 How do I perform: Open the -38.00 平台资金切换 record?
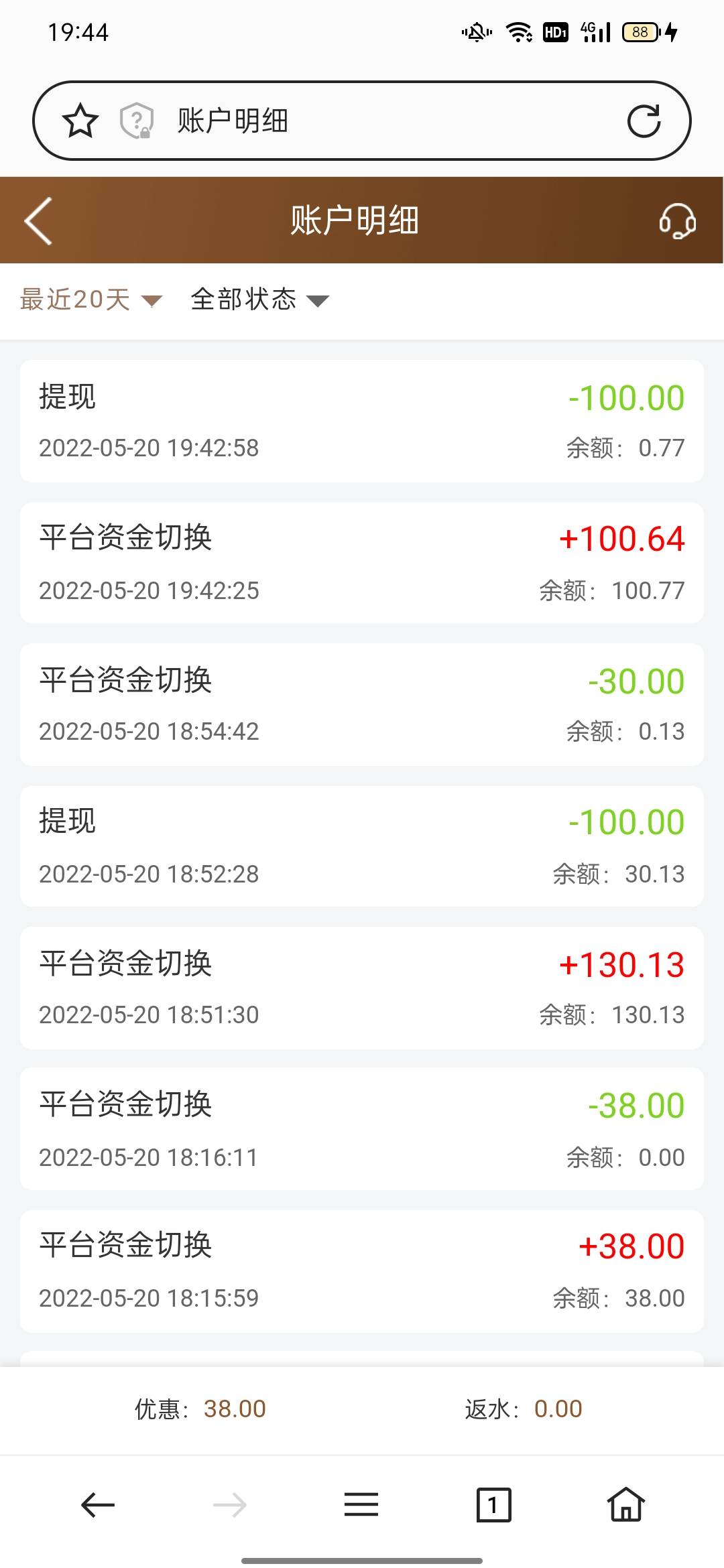362,1129
